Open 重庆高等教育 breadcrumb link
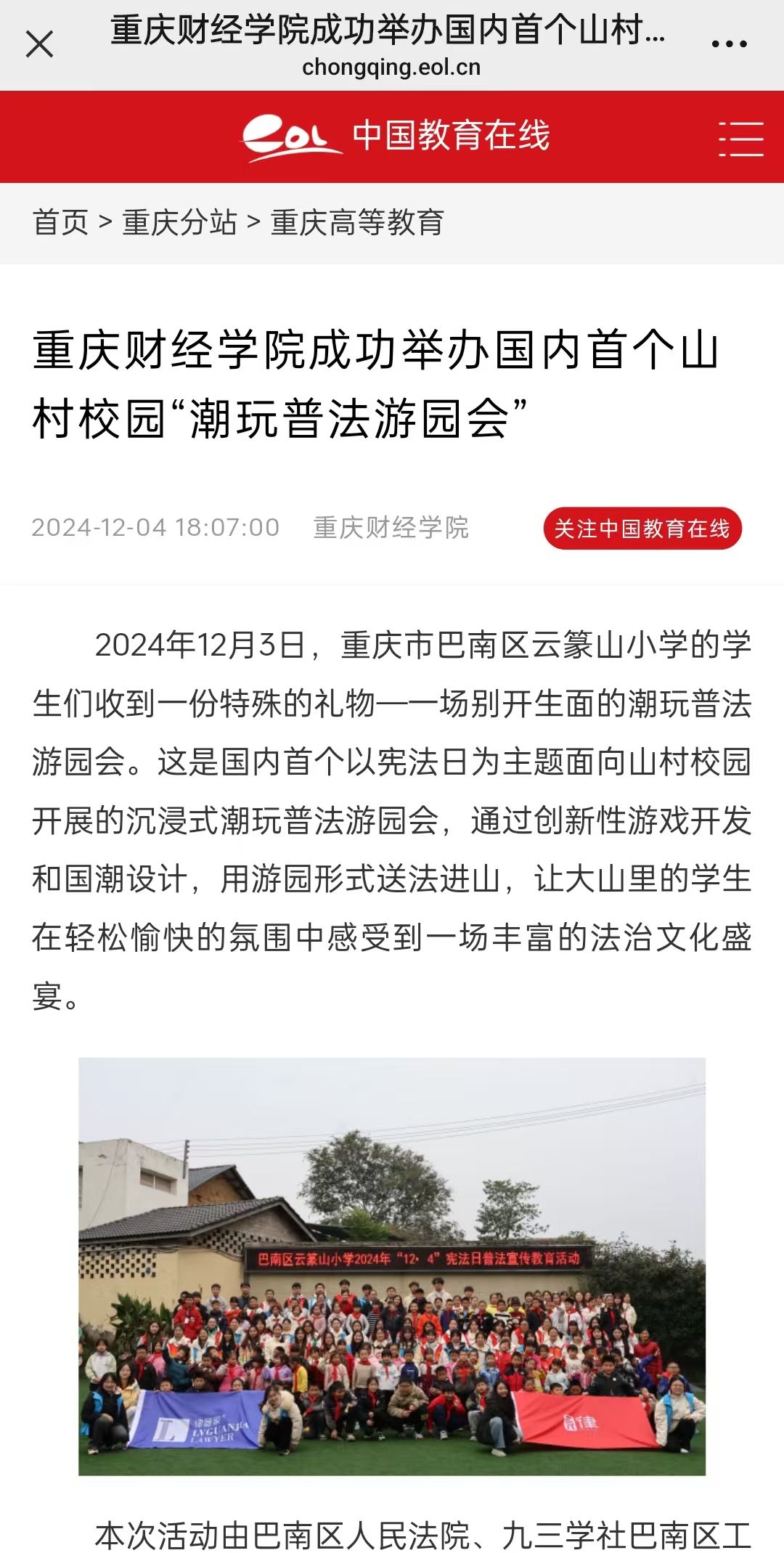This screenshot has height=1553, width=784. 357,222
